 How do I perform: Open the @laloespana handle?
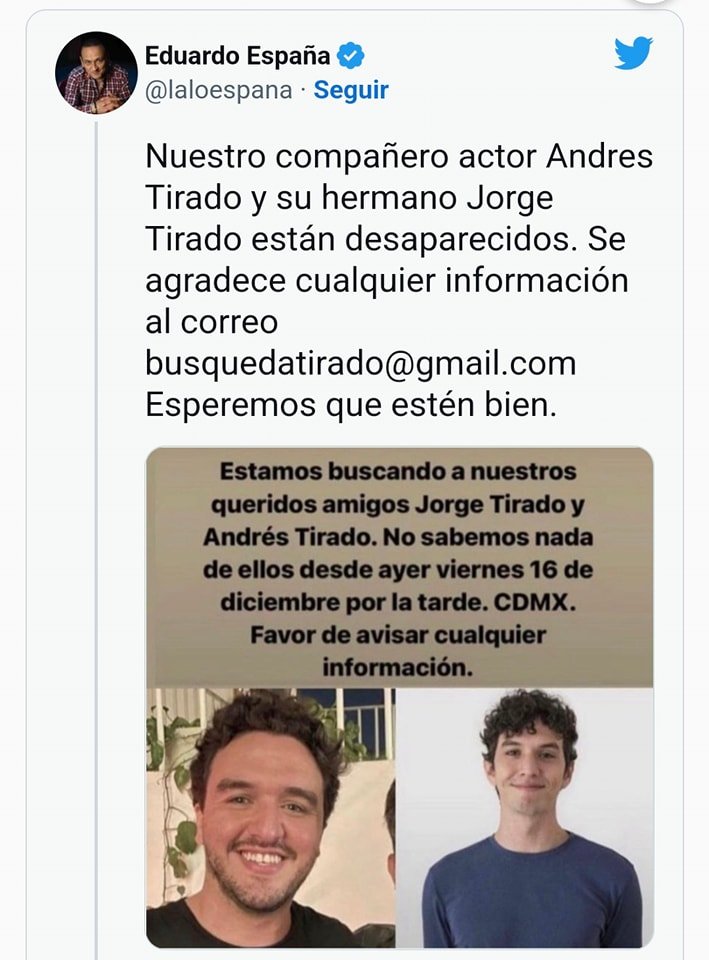click(219, 90)
